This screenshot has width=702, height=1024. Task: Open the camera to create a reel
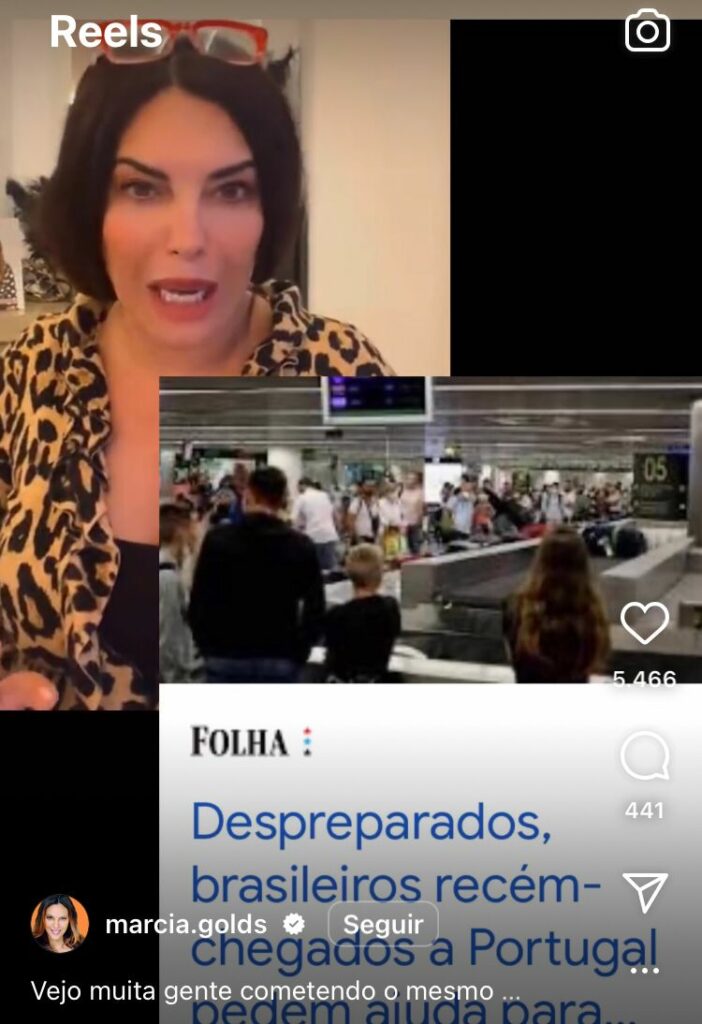(x=647, y=31)
